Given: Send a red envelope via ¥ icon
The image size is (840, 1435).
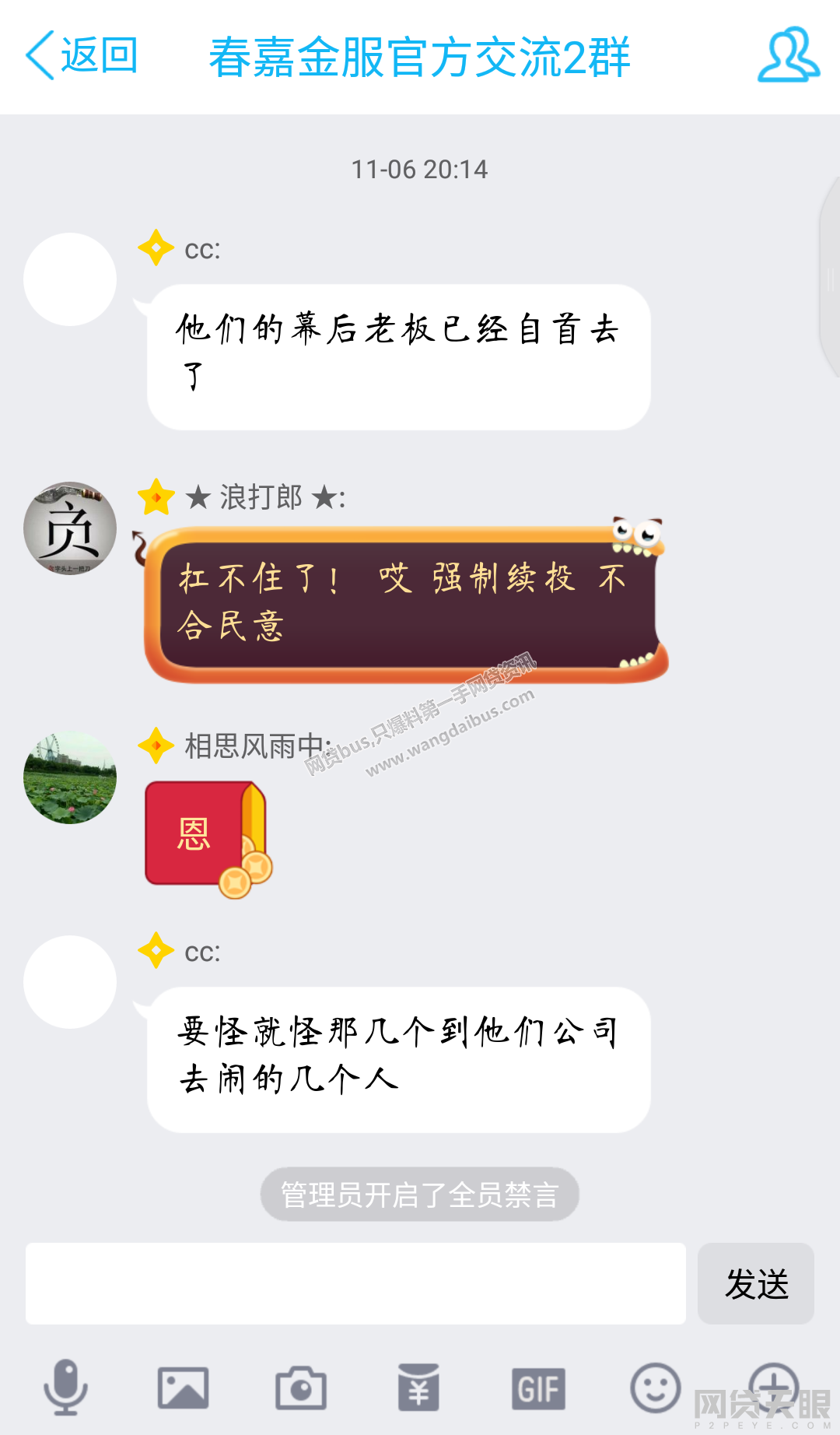Looking at the screenshot, I should tap(418, 1388).
